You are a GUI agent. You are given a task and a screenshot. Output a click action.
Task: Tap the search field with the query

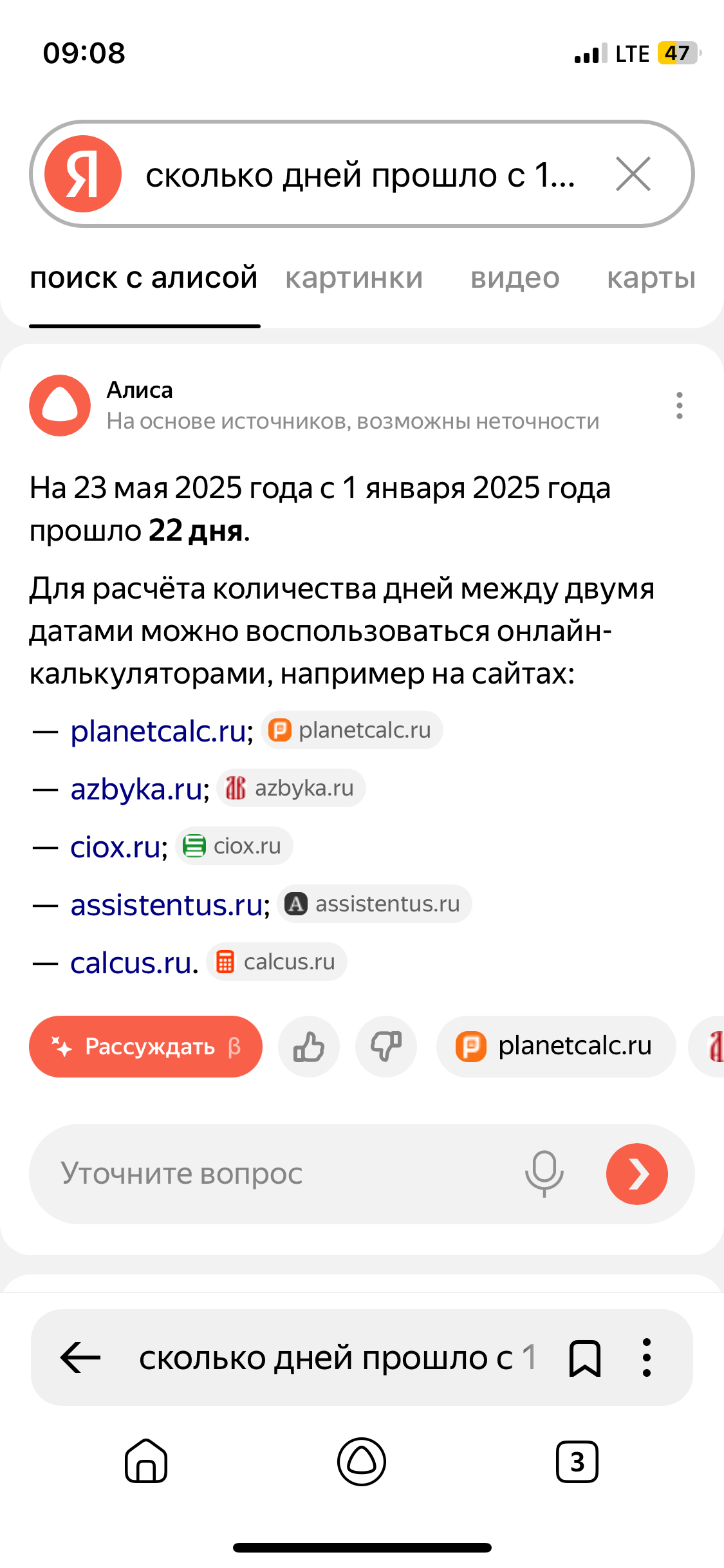pyautogui.click(x=360, y=175)
